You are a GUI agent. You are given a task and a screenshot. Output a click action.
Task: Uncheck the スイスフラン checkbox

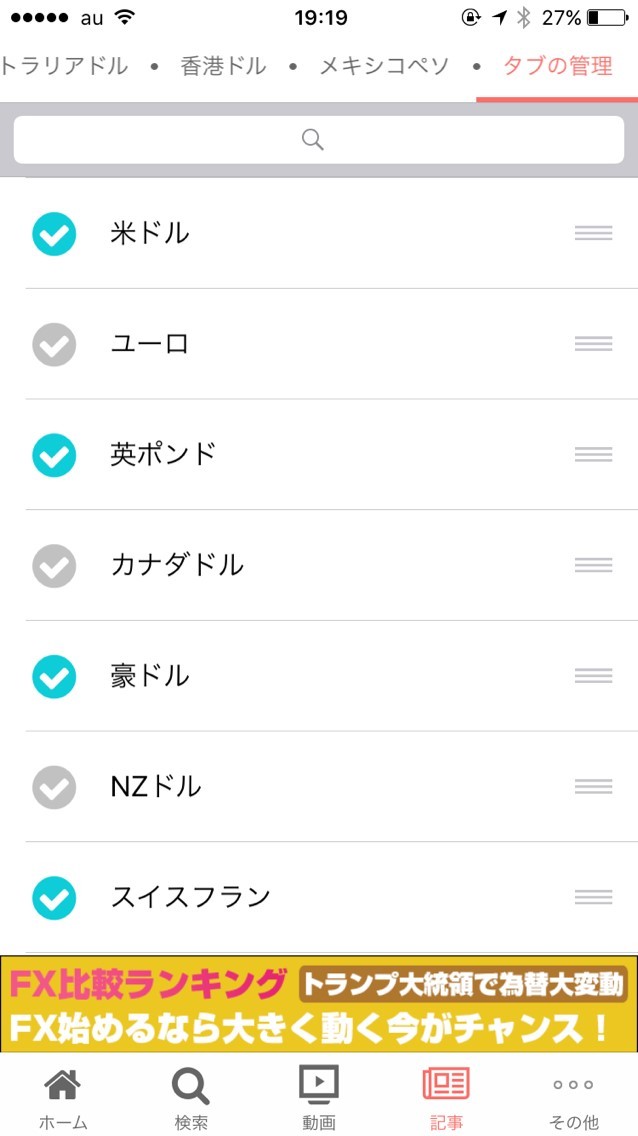(x=54, y=898)
